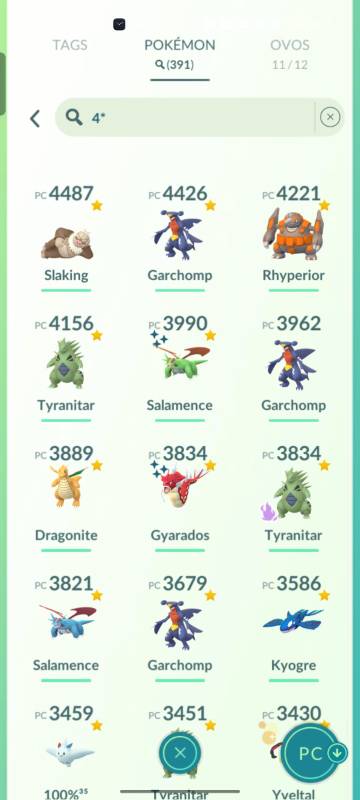
Task: Open Tyranitar with PC 4156
Action: [x=66, y=368]
